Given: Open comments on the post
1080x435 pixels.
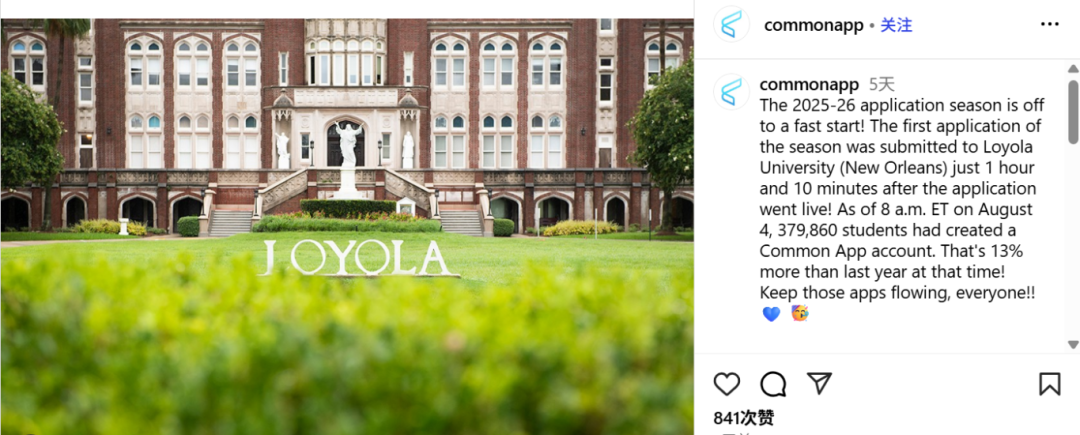Looking at the screenshot, I should [773, 384].
